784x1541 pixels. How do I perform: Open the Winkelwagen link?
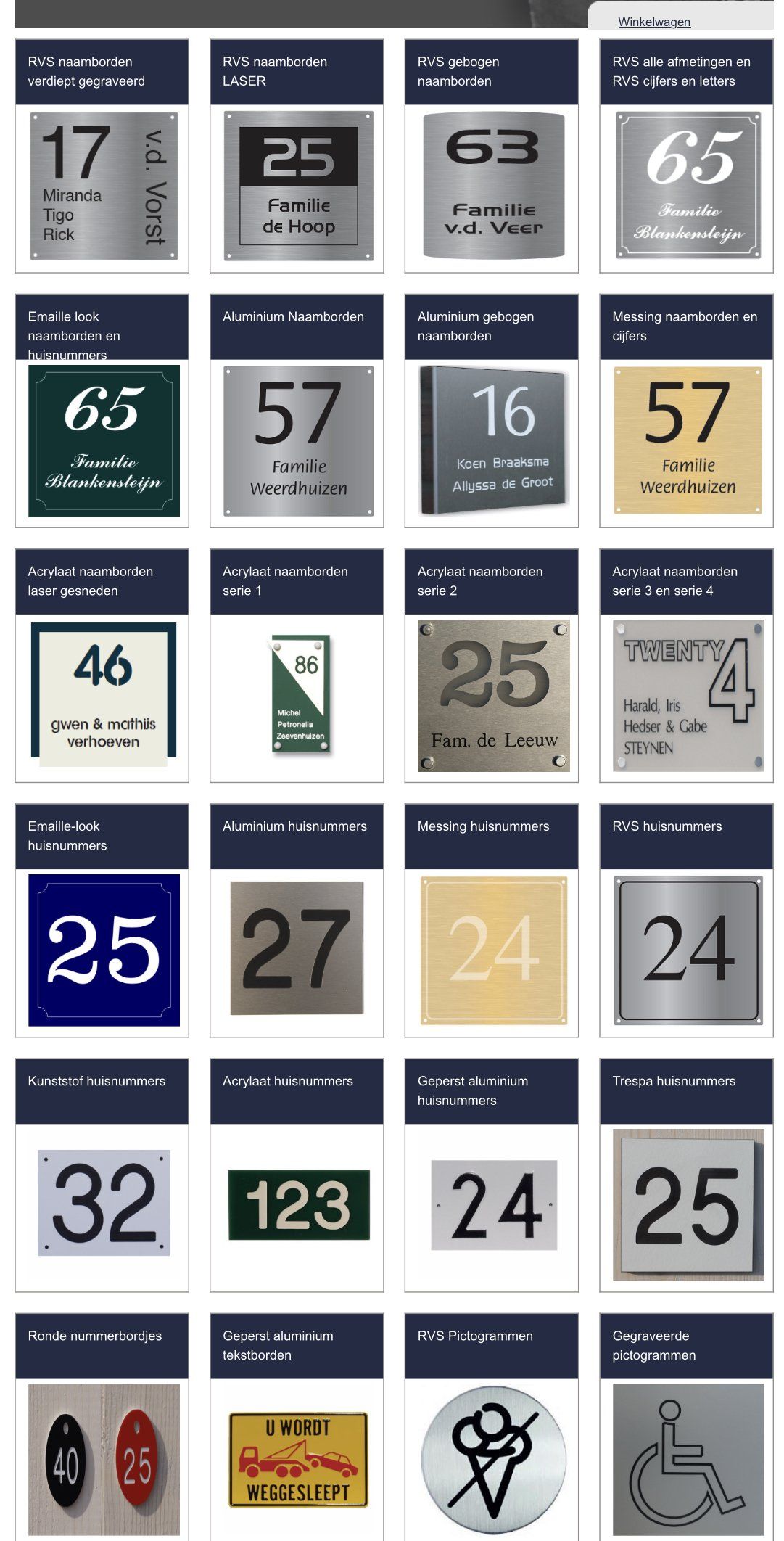point(653,22)
